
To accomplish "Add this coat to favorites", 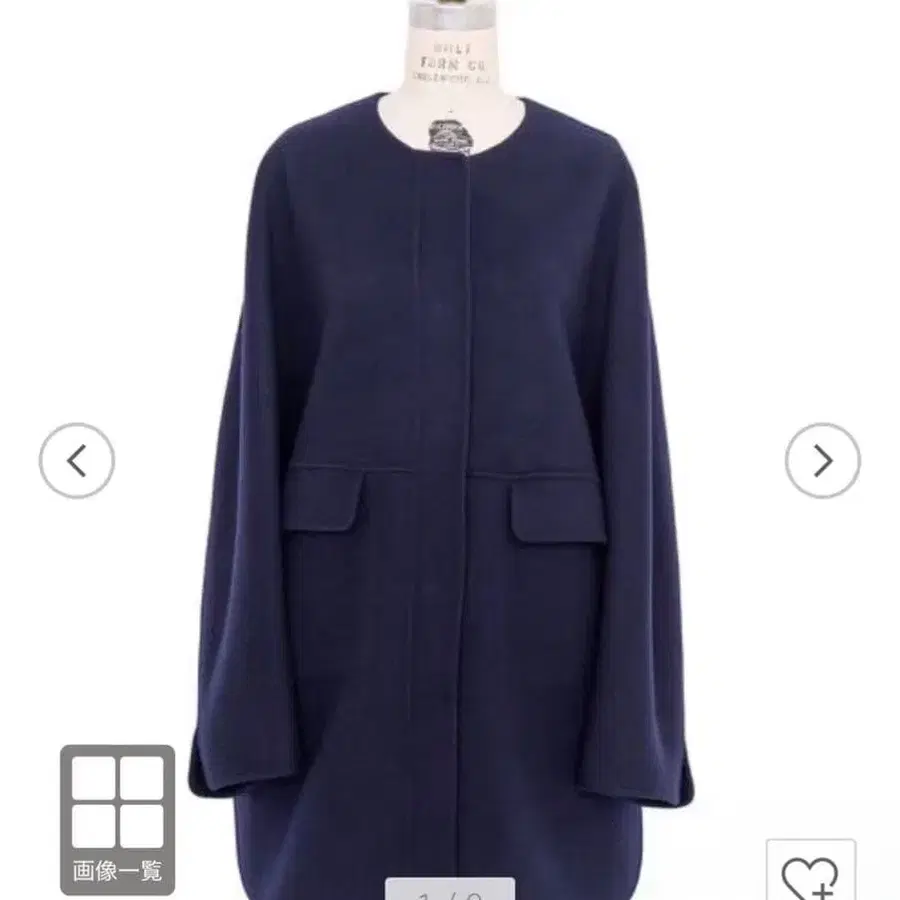I will coord(810,873).
